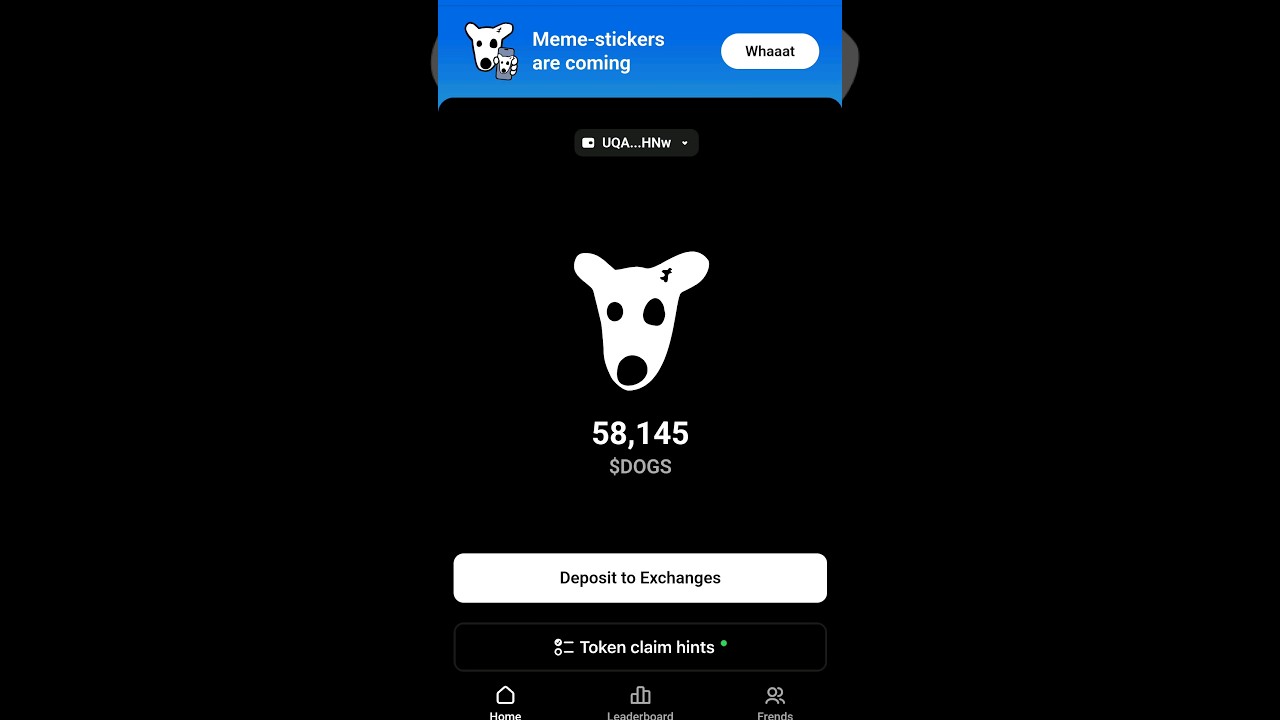Switch to the Leaderboard tab

[x=640, y=702]
